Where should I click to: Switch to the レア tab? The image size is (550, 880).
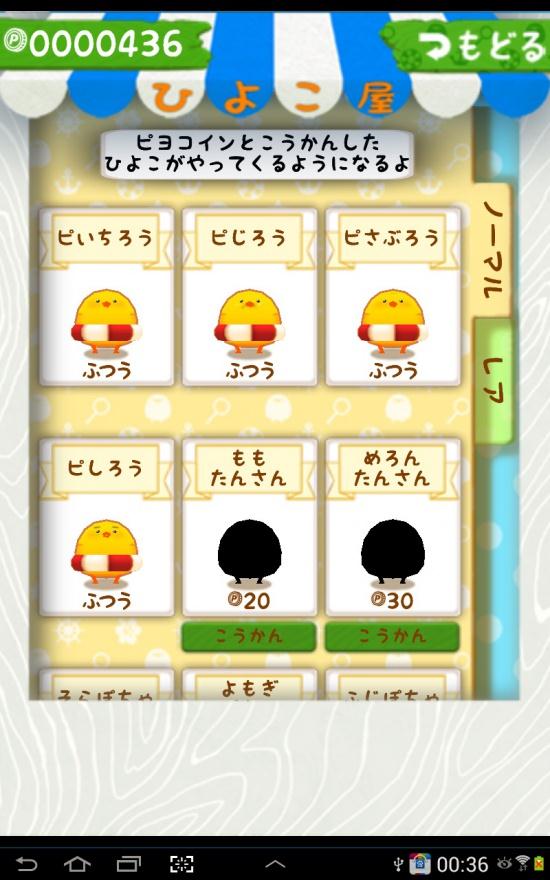(x=494, y=381)
